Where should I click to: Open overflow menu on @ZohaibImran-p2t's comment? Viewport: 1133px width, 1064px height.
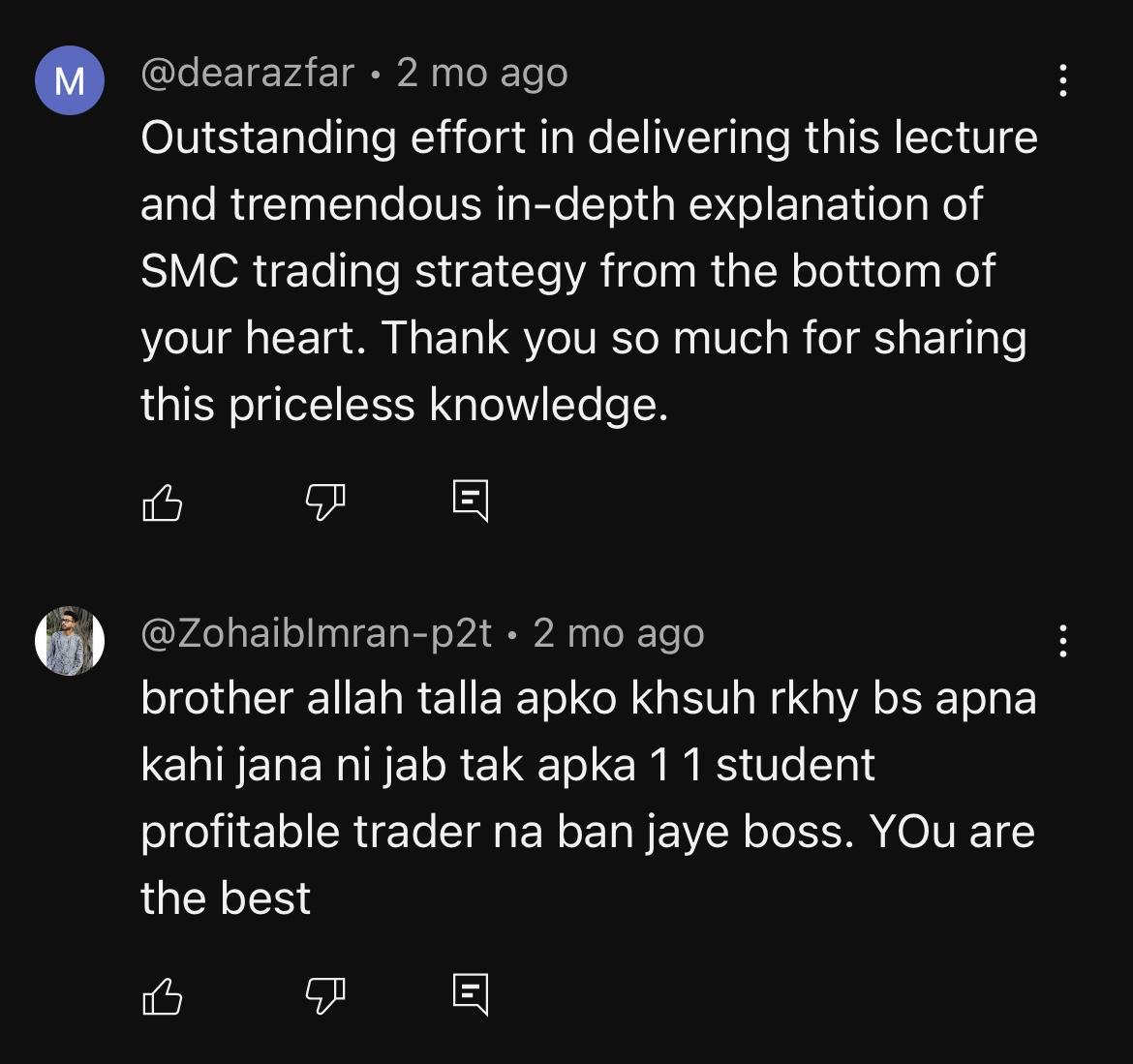click(1063, 641)
